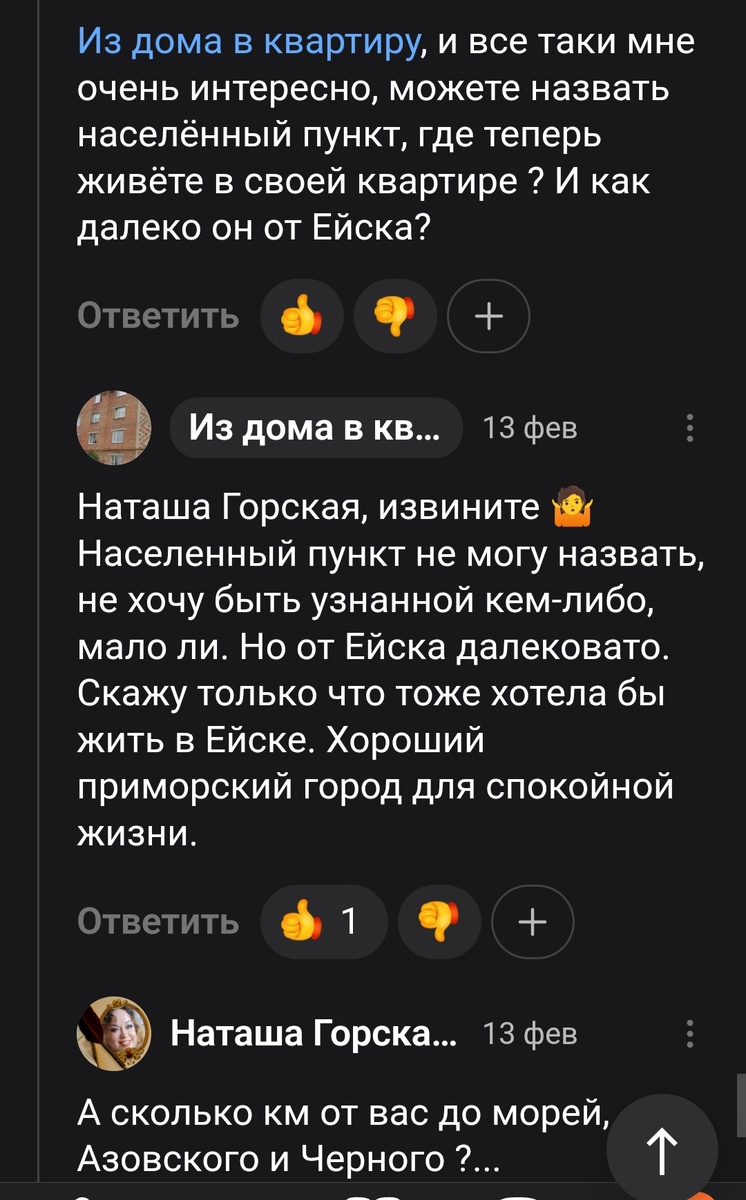Toggle a dislike on Наташа Горская's first comment
This screenshot has height=1200, width=746.
pos(395,316)
